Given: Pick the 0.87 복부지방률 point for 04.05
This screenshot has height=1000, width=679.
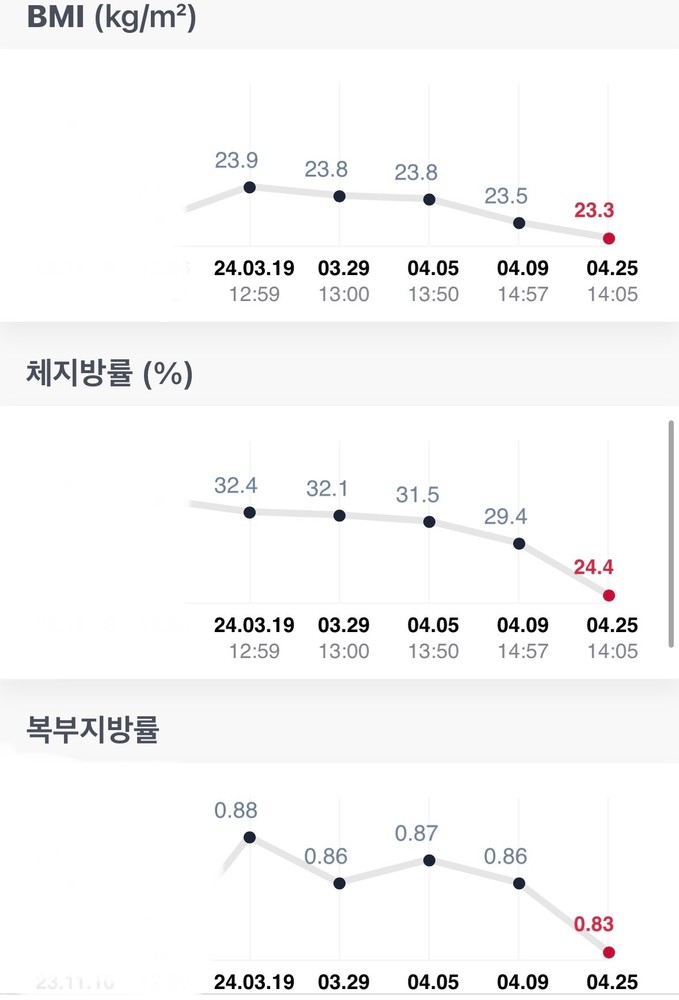Looking at the screenshot, I should tap(429, 860).
